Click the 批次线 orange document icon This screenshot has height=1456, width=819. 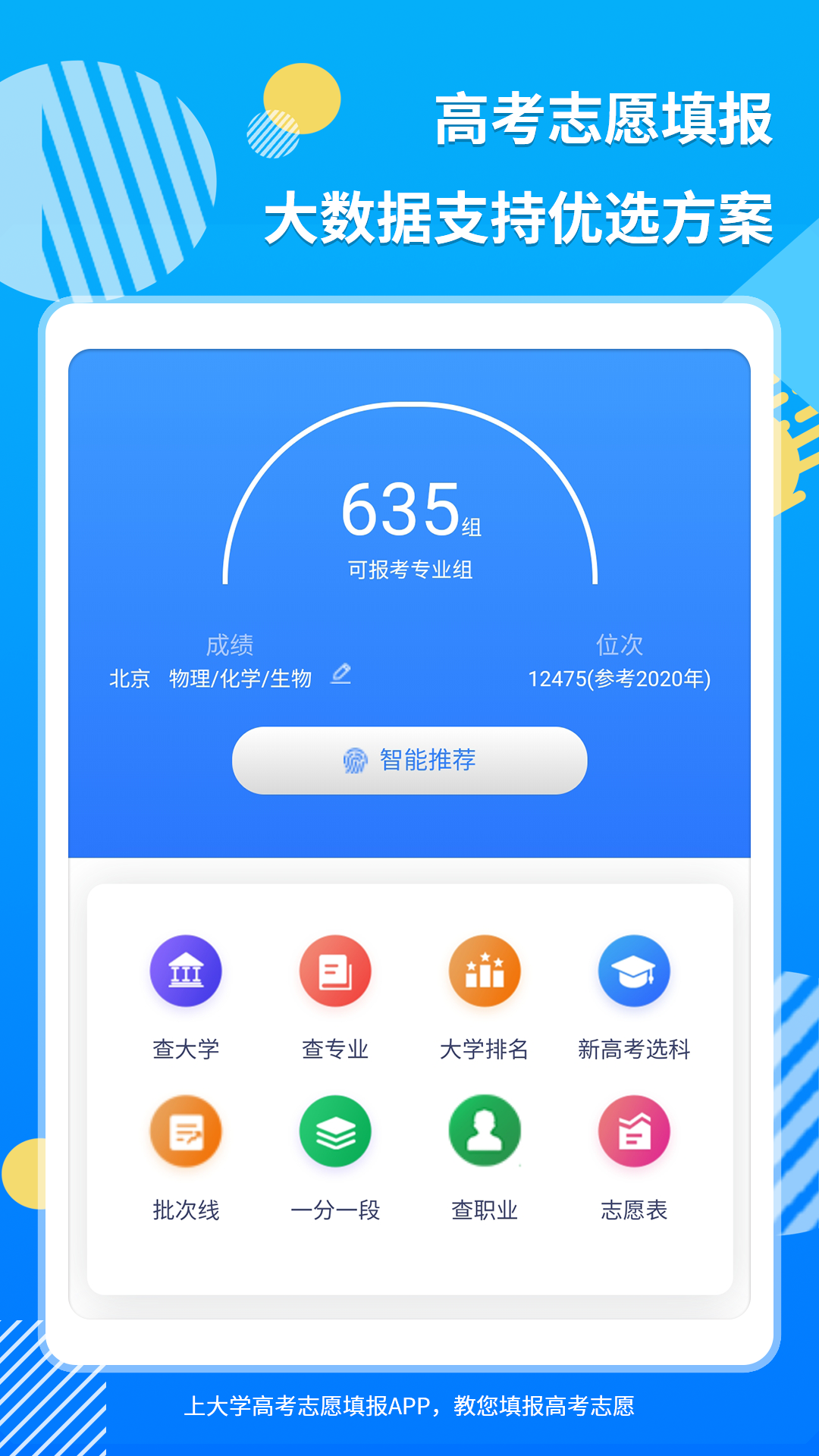pyautogui.click(x=187, y=1132)
